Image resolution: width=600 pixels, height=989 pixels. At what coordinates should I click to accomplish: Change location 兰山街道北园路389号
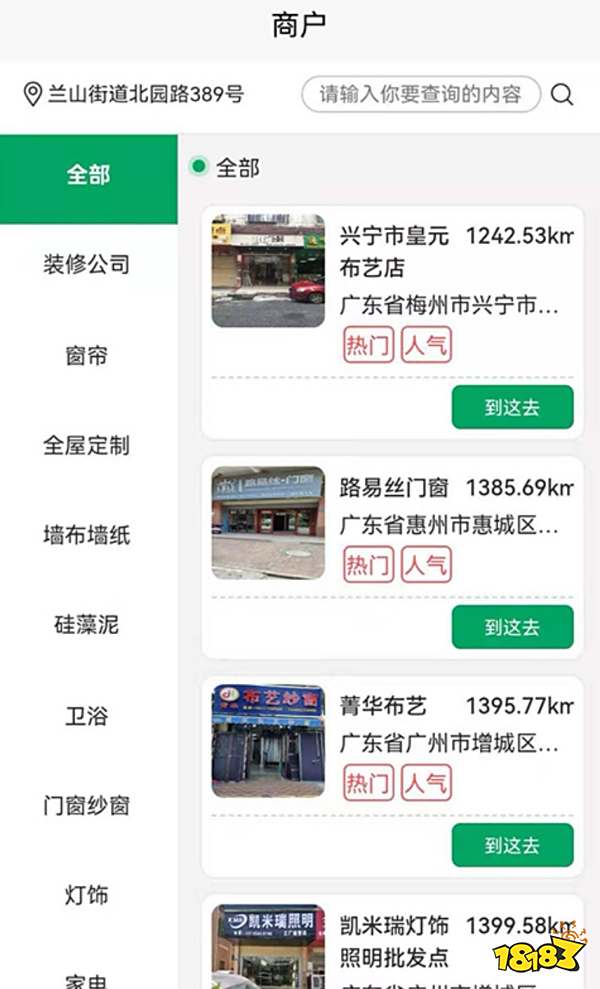[x=134, y=95]
